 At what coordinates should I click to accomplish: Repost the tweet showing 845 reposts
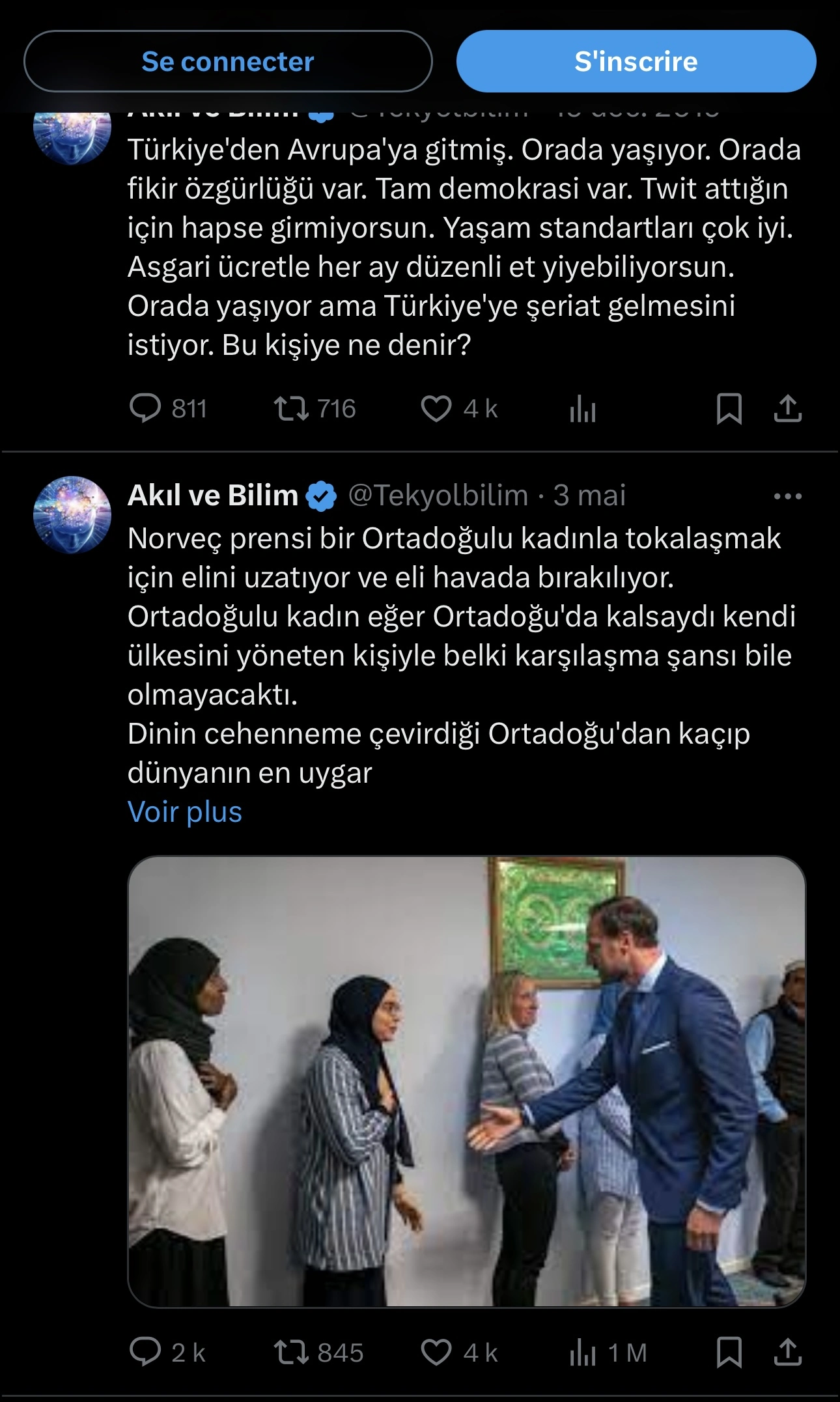point(318,1353)
